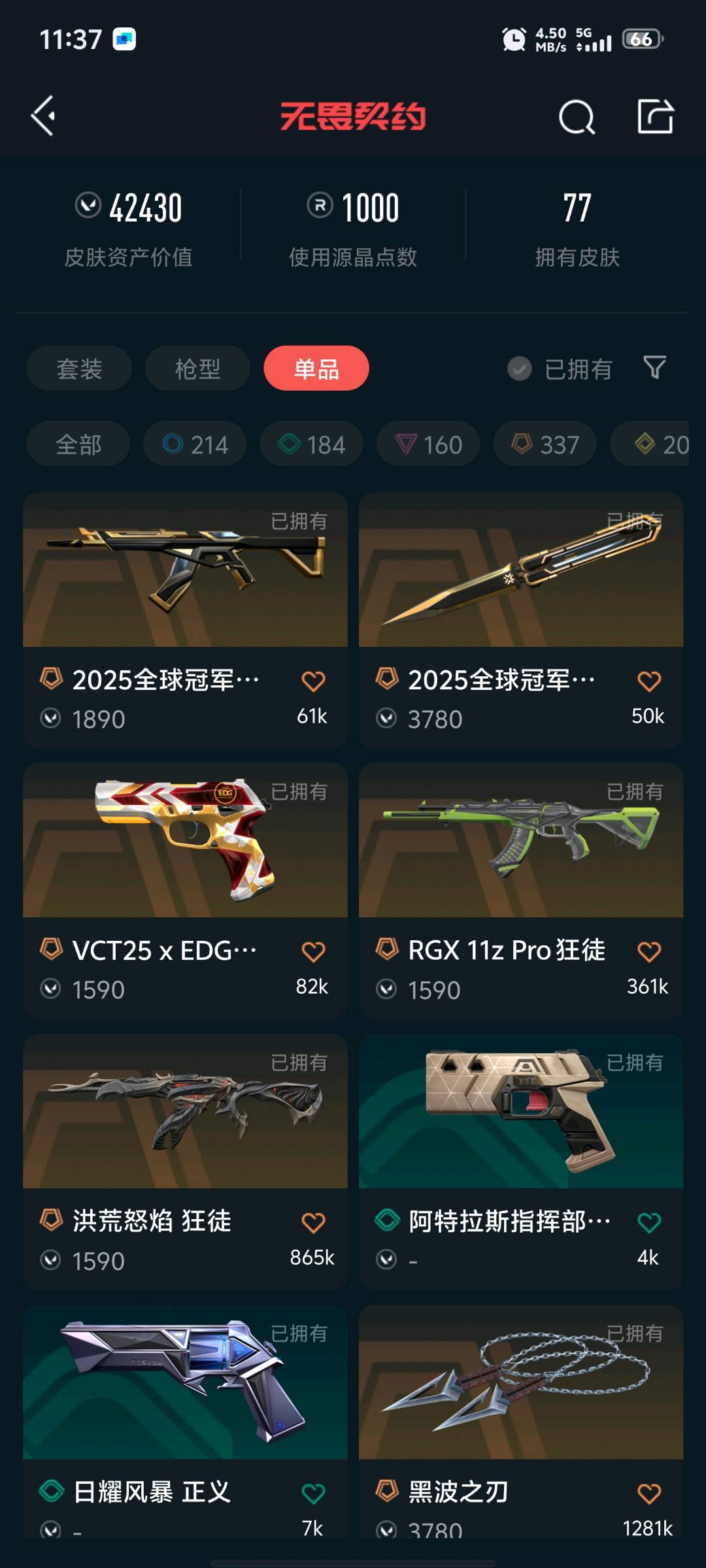The height and width of the screenshot is (1568, 706).
Task: Switch to the 枪型 tab
Action: click(197, 368)
